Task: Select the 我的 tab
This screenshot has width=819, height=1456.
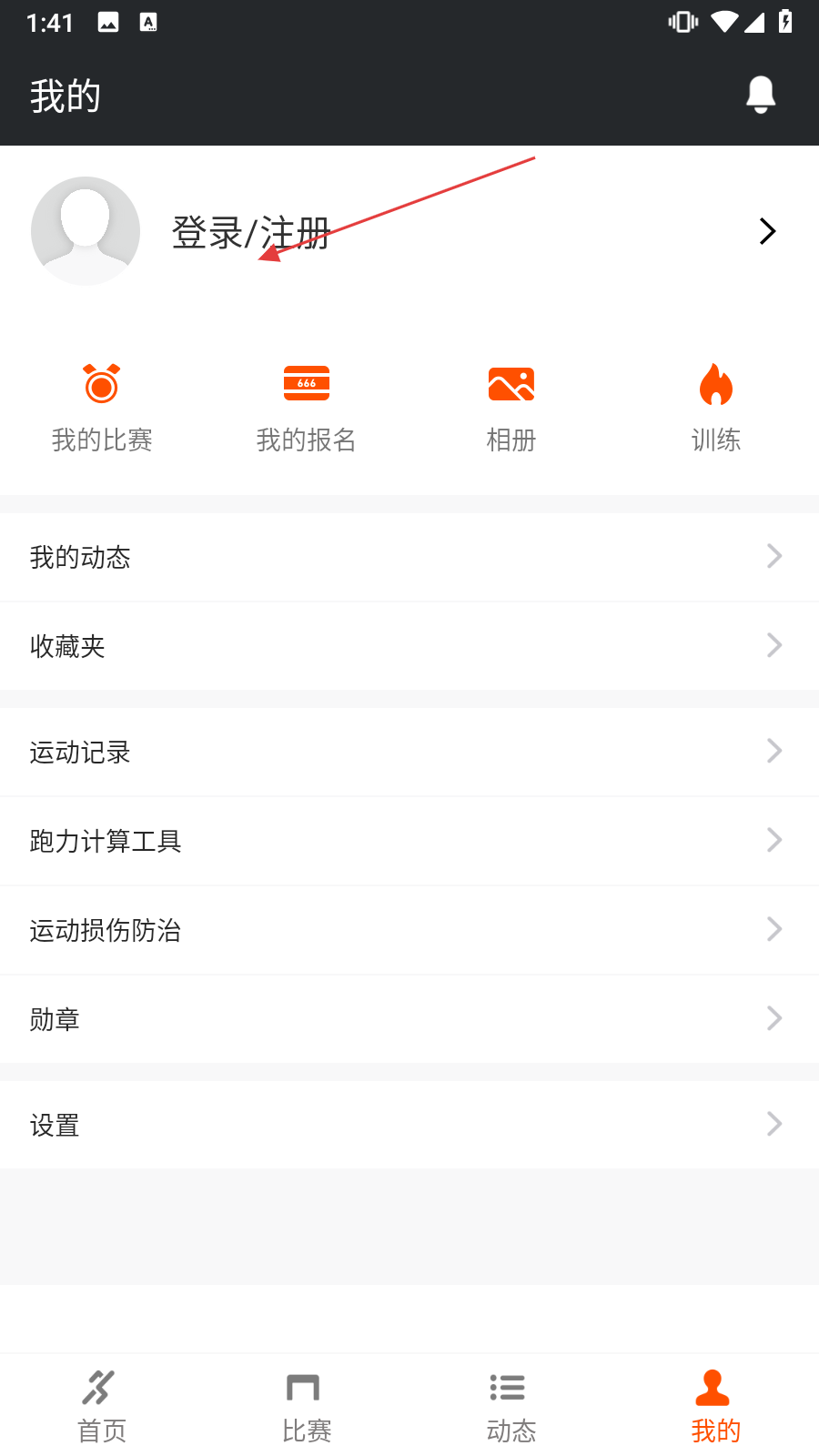Action: [x=716, y=1407]
